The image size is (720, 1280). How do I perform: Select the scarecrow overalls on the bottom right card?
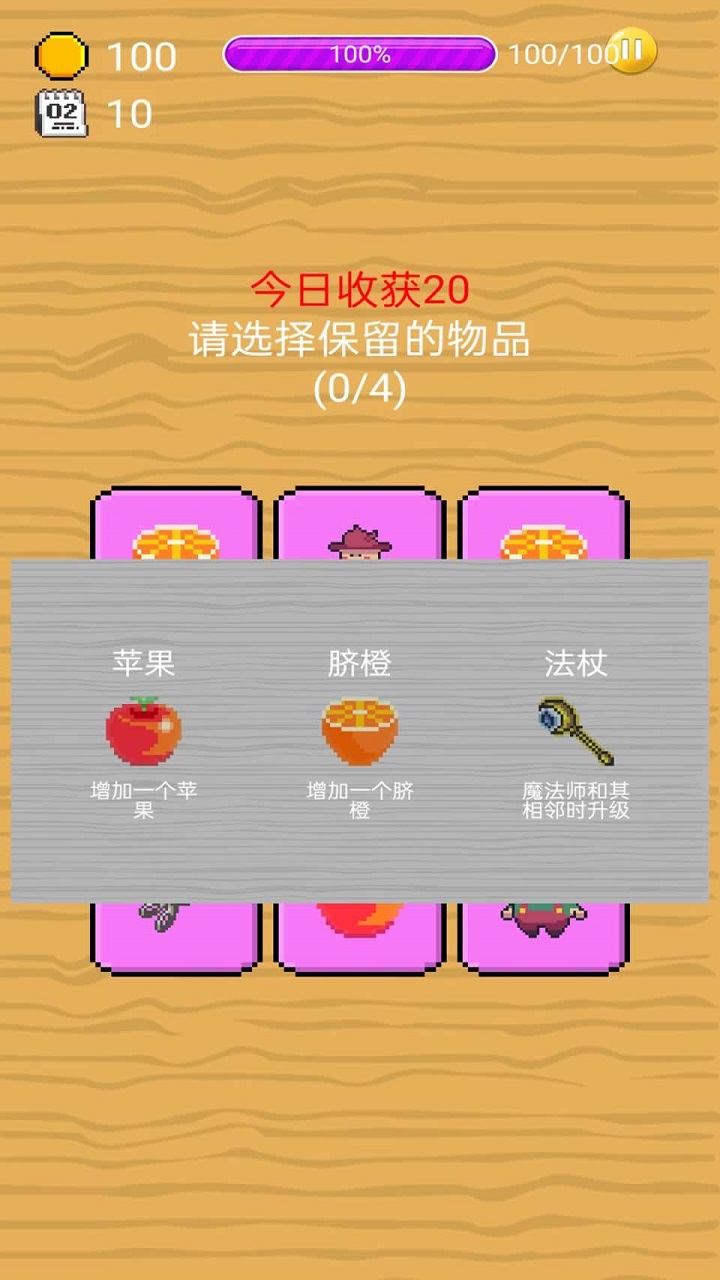pyautogui.click(x=545, y=915)
